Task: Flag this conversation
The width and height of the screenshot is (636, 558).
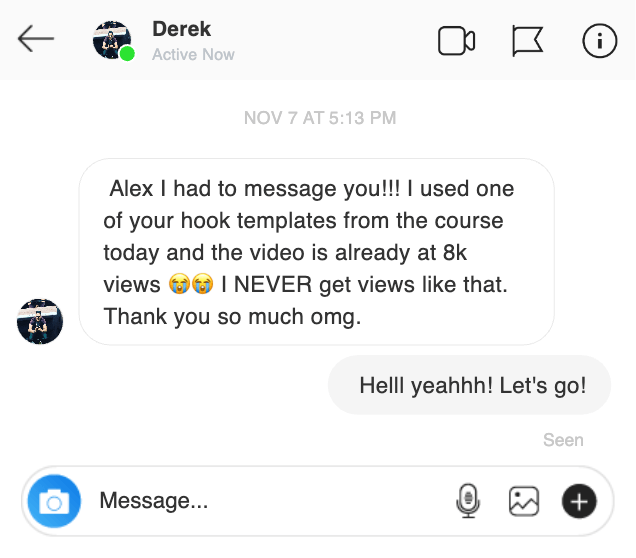Action: [527, 40]
